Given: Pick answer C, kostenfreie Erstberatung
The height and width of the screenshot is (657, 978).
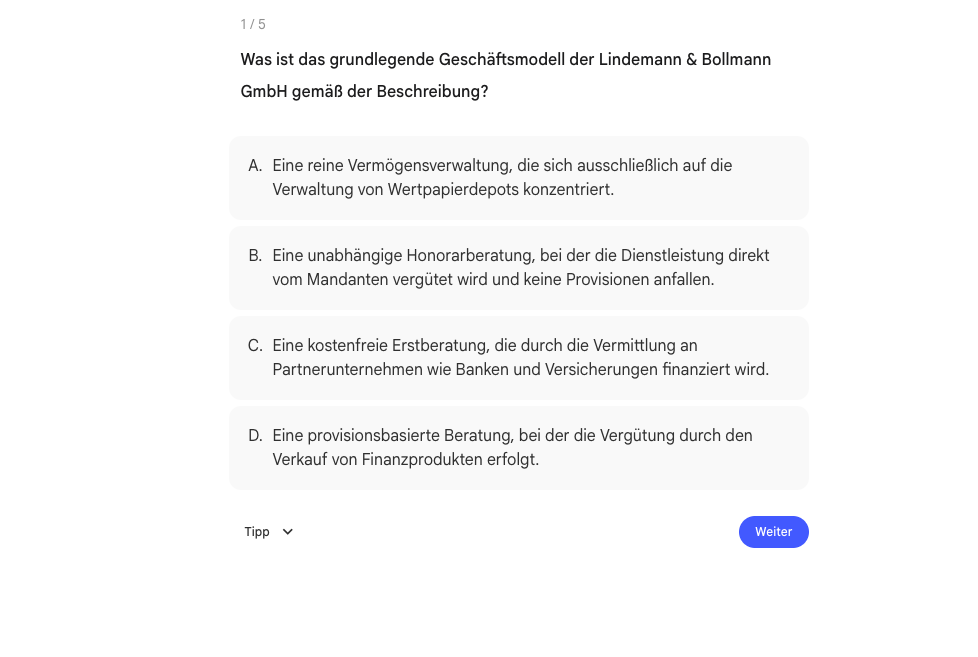Looking at the screenshot, I should (x=518, y=358).
